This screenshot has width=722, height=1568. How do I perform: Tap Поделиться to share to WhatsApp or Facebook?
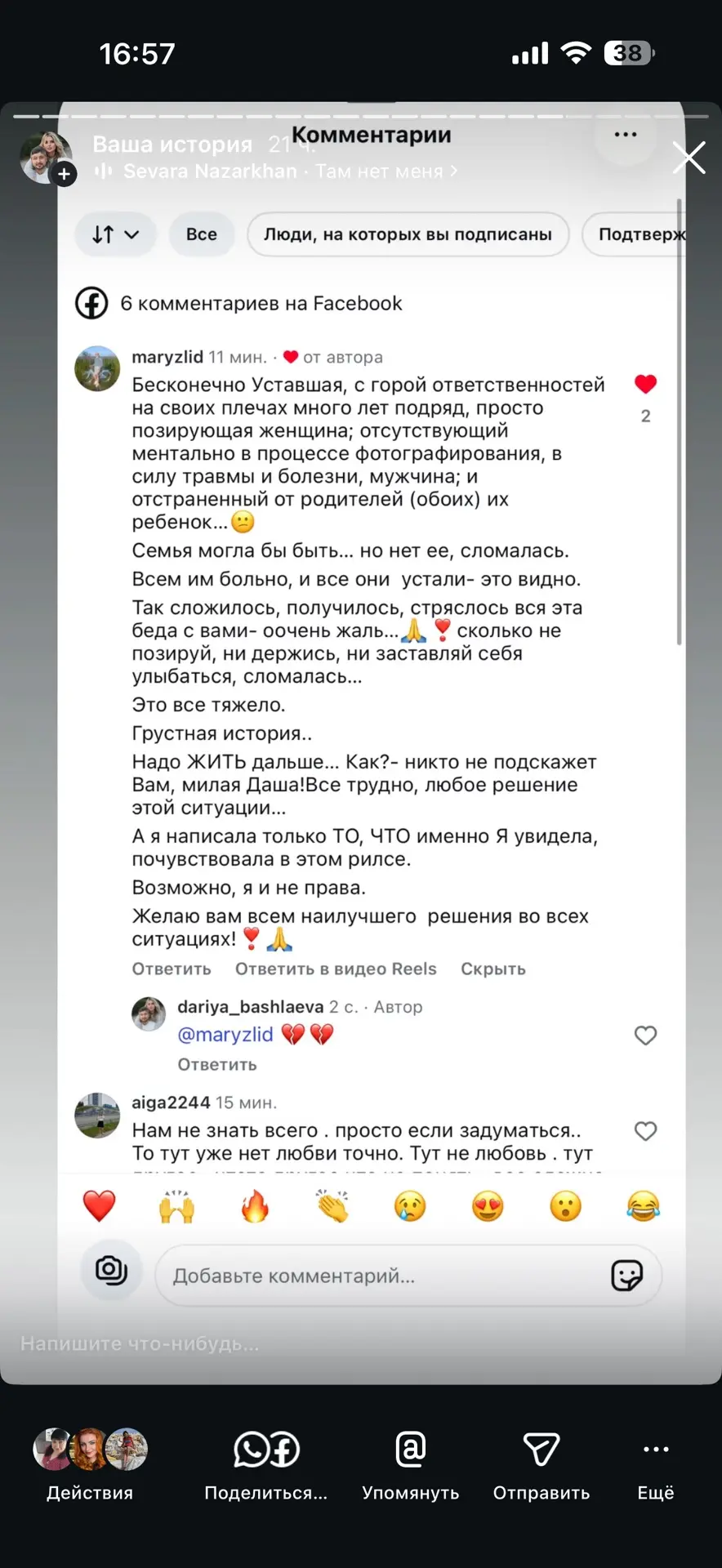[266, 1465]
